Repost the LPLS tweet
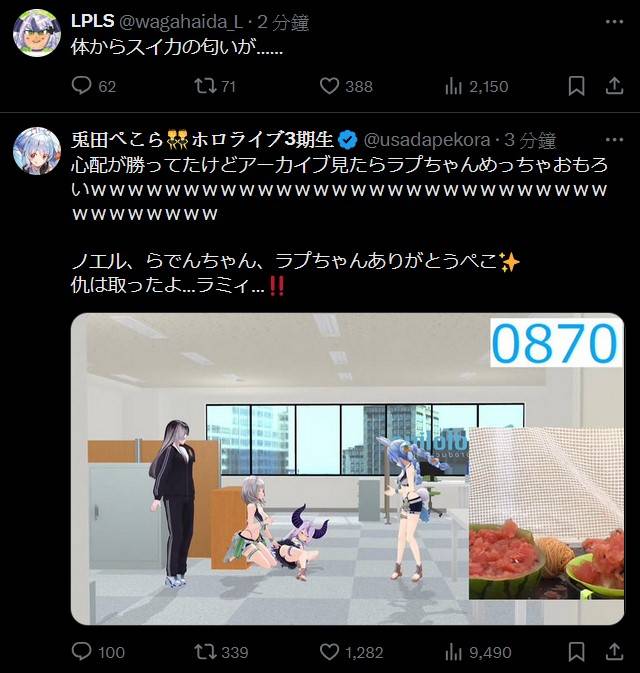This screenshot has height=673, width=640. [205, 87]
